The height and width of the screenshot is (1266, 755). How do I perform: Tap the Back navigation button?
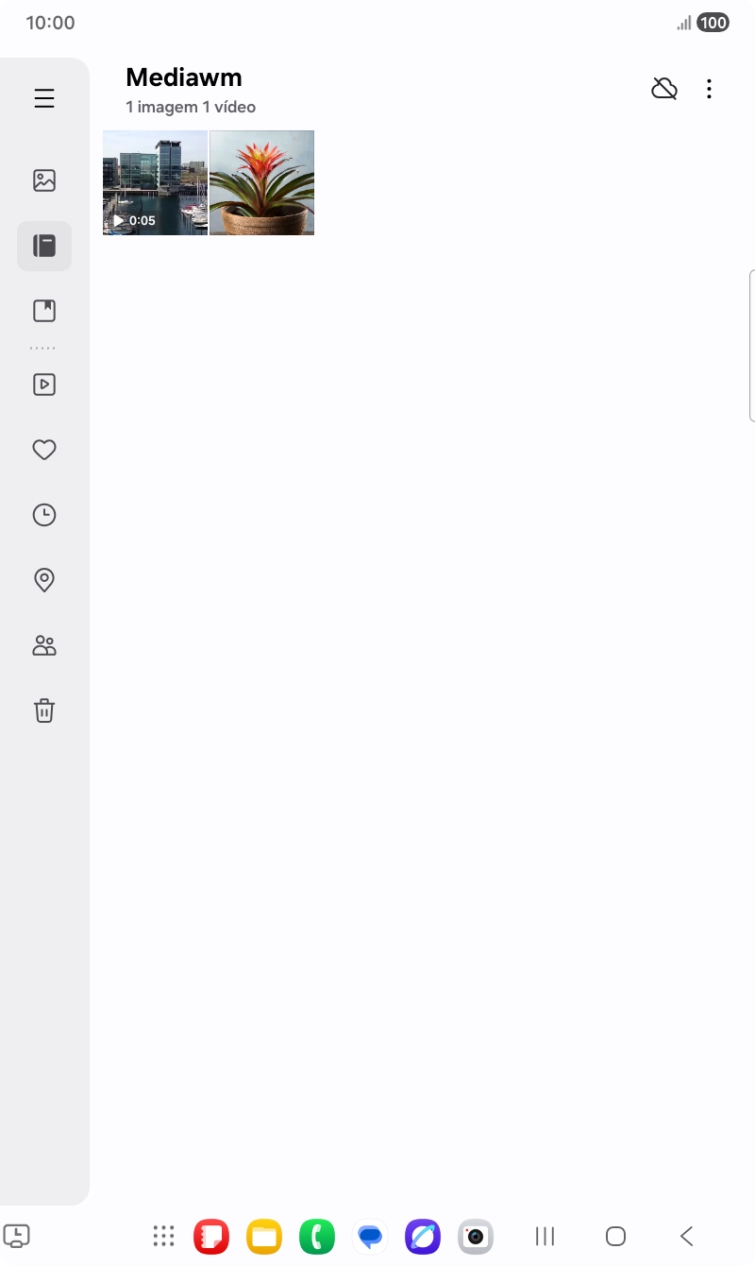pyautogui.click(x=685, y=1237)
